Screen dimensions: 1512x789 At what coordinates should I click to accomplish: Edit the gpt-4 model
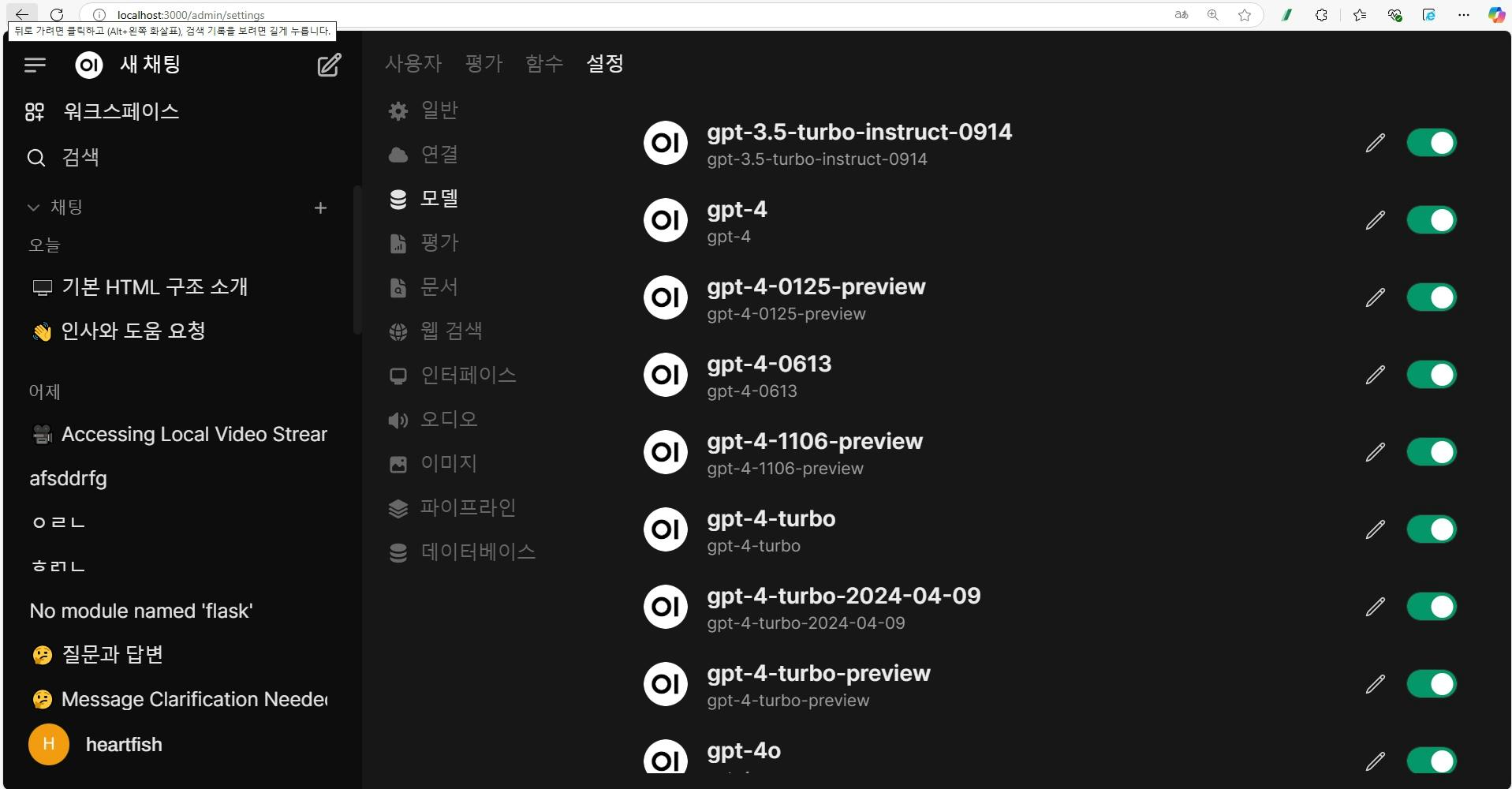(x=1375, y=220)
